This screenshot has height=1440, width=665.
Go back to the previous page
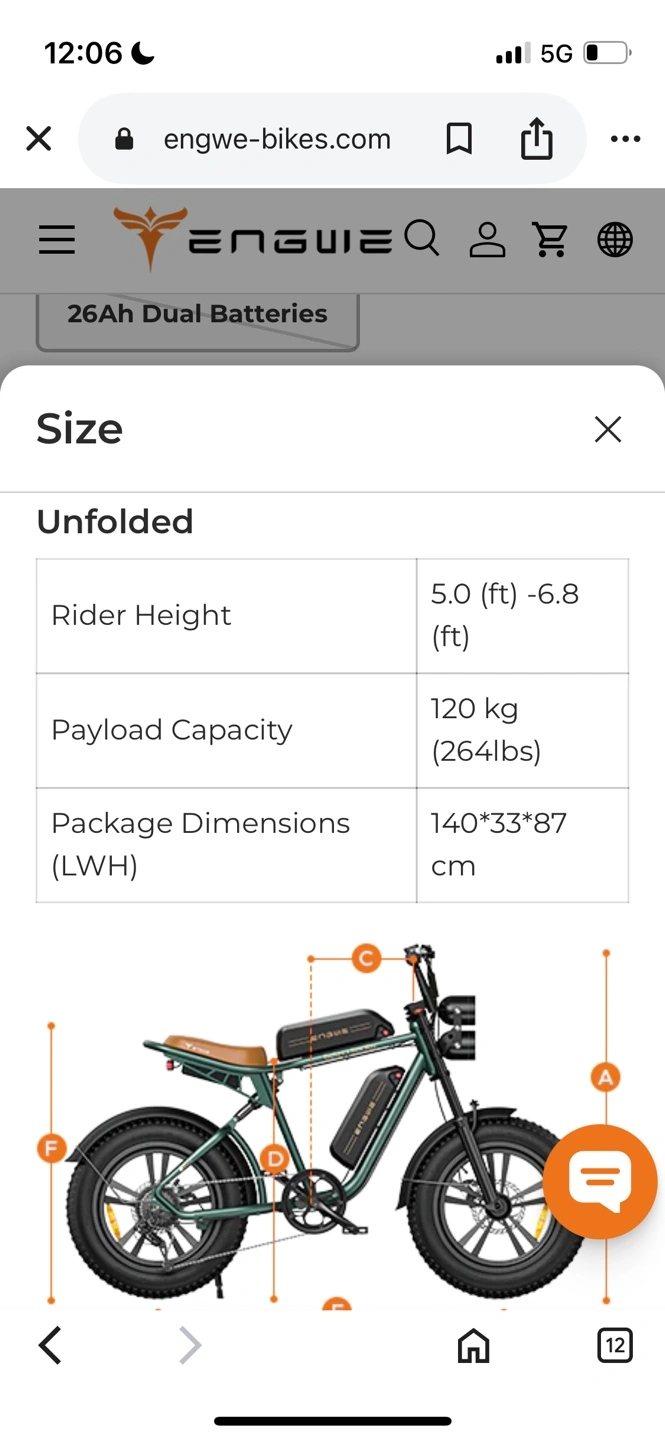pyautogui.click(x=50, y=1345)
